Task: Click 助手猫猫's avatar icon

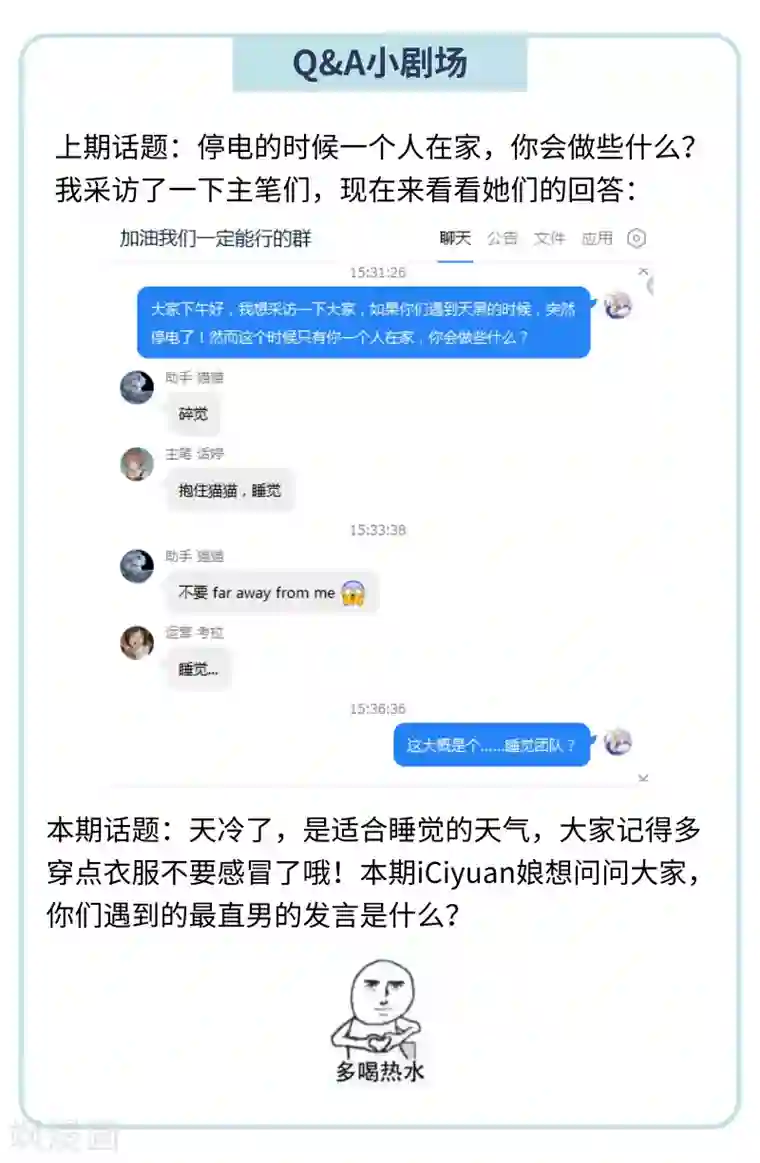Action: pos(136,387)
